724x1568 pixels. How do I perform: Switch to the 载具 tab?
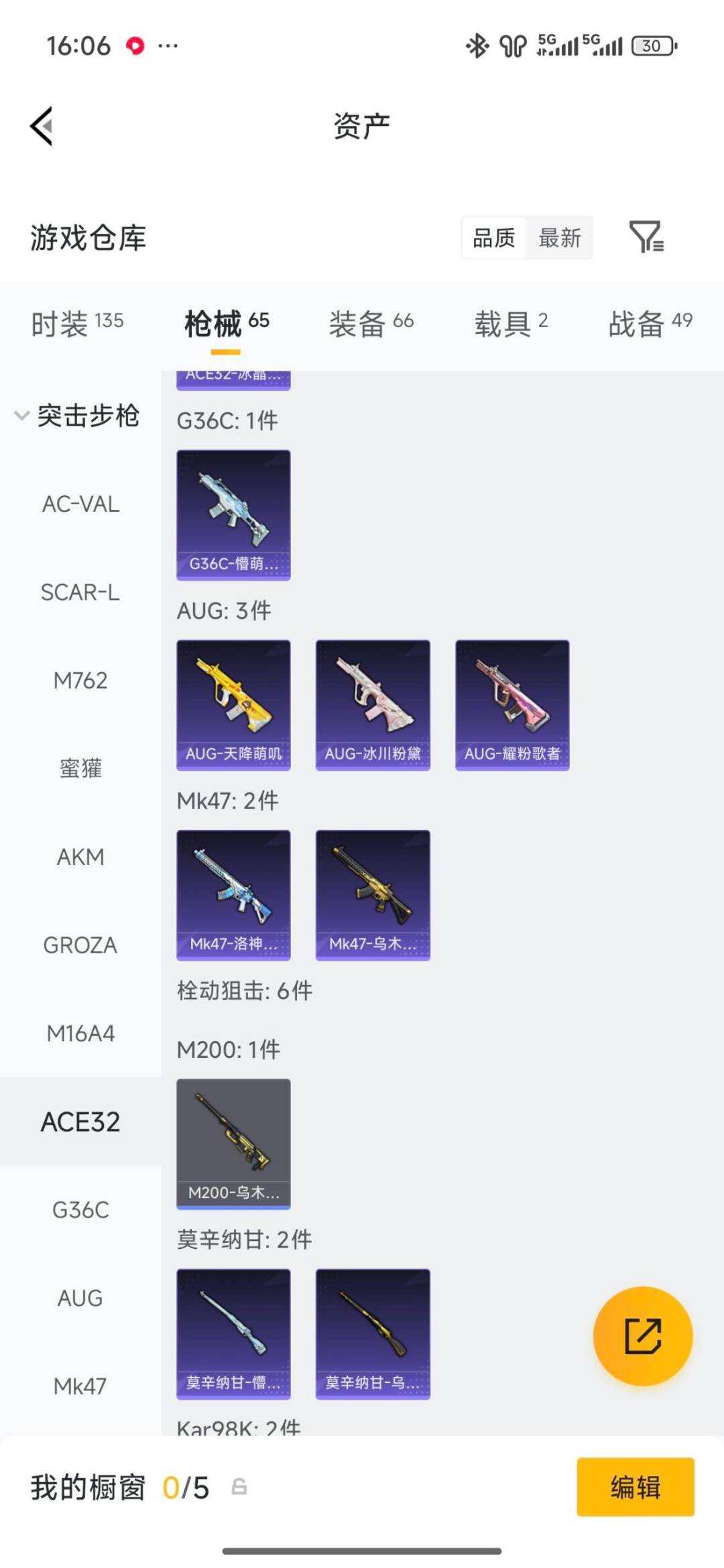(511, 324)
